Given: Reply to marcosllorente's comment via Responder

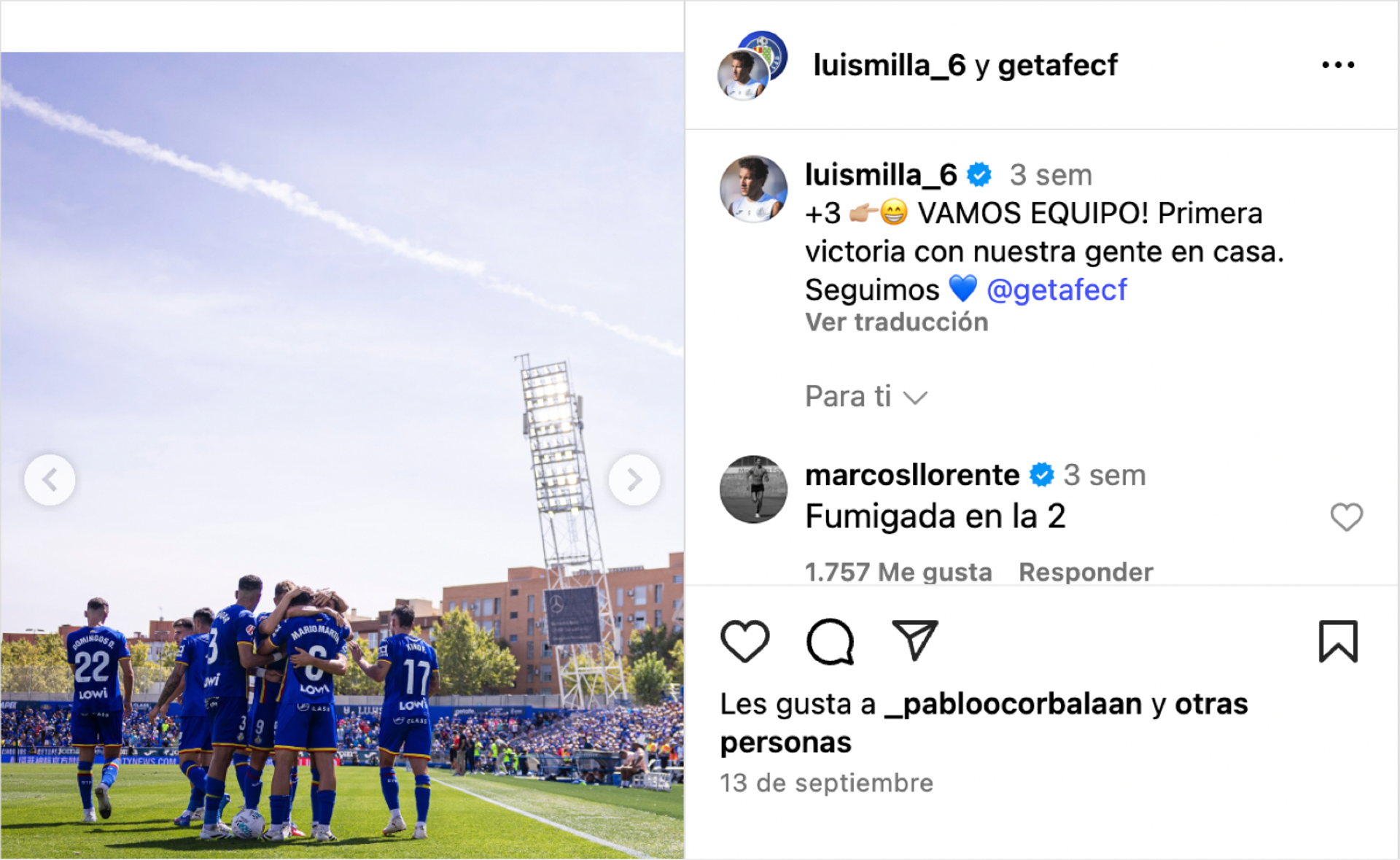Looking at the screenshot, I should coord(1086,573).
